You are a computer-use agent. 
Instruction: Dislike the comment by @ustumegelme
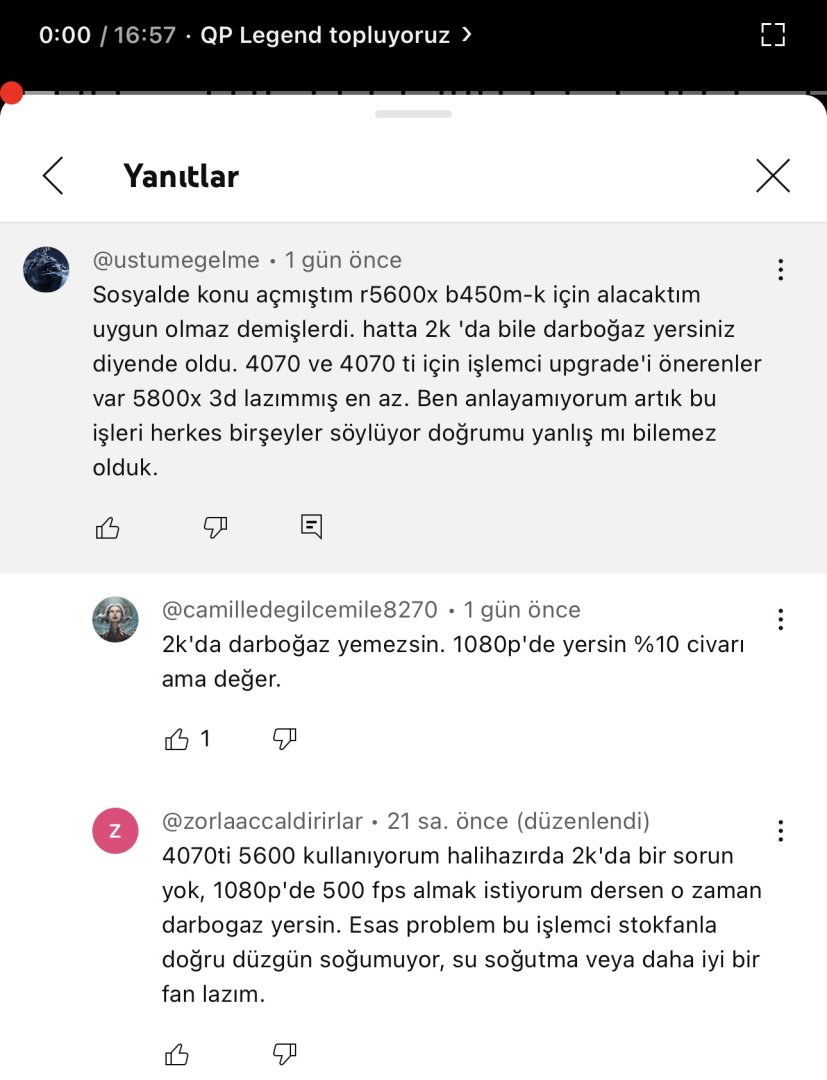(x=216, y=527)
